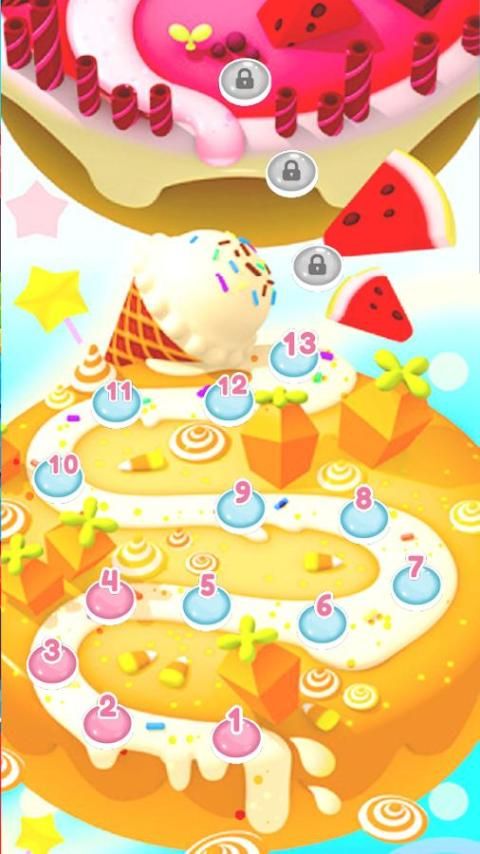480x854 pixels.
Task: Tap level 10 on the path
Action: click(59, 474)
